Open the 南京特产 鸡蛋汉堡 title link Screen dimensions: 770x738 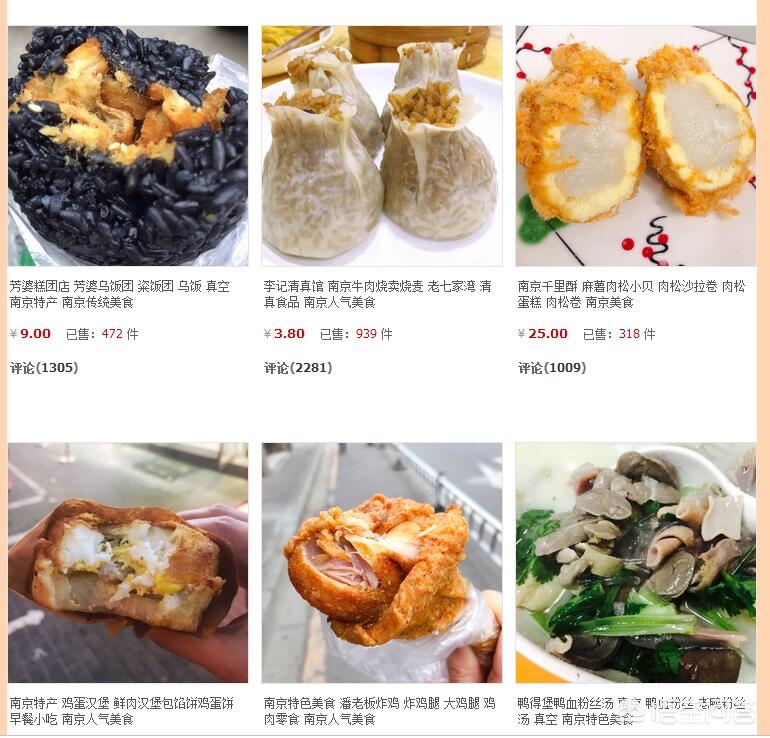coord(119,711)
